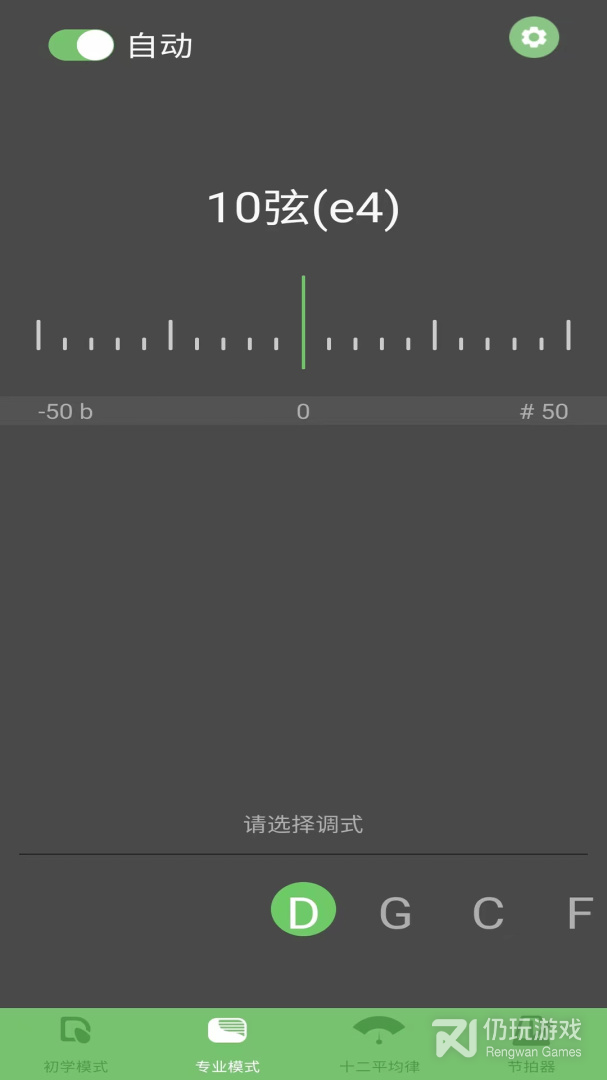The width and height of the screenshot is (607, 1080).
Task: Switch to the 初学模式 tab
Action: (76, 1043)
